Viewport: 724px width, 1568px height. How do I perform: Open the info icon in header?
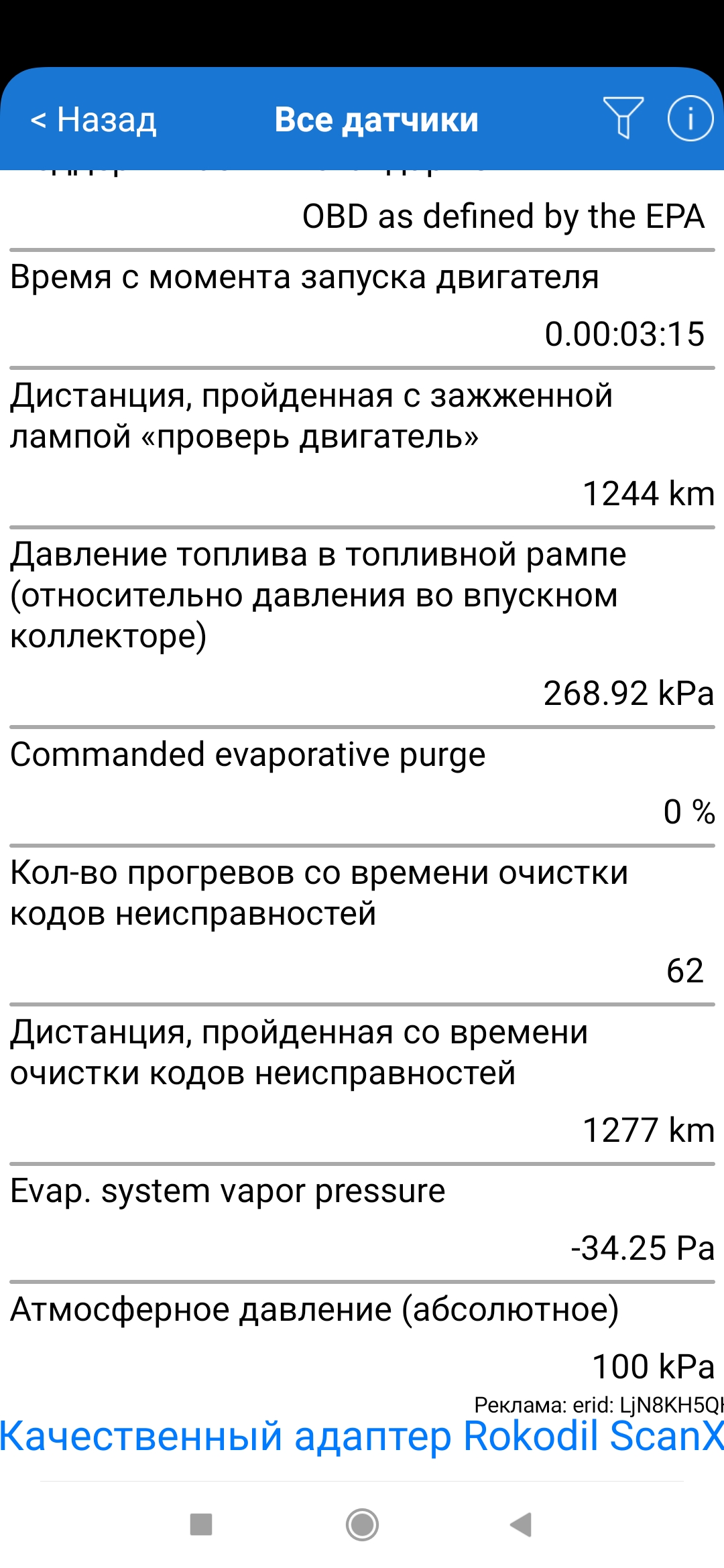[x=690, y=119]
